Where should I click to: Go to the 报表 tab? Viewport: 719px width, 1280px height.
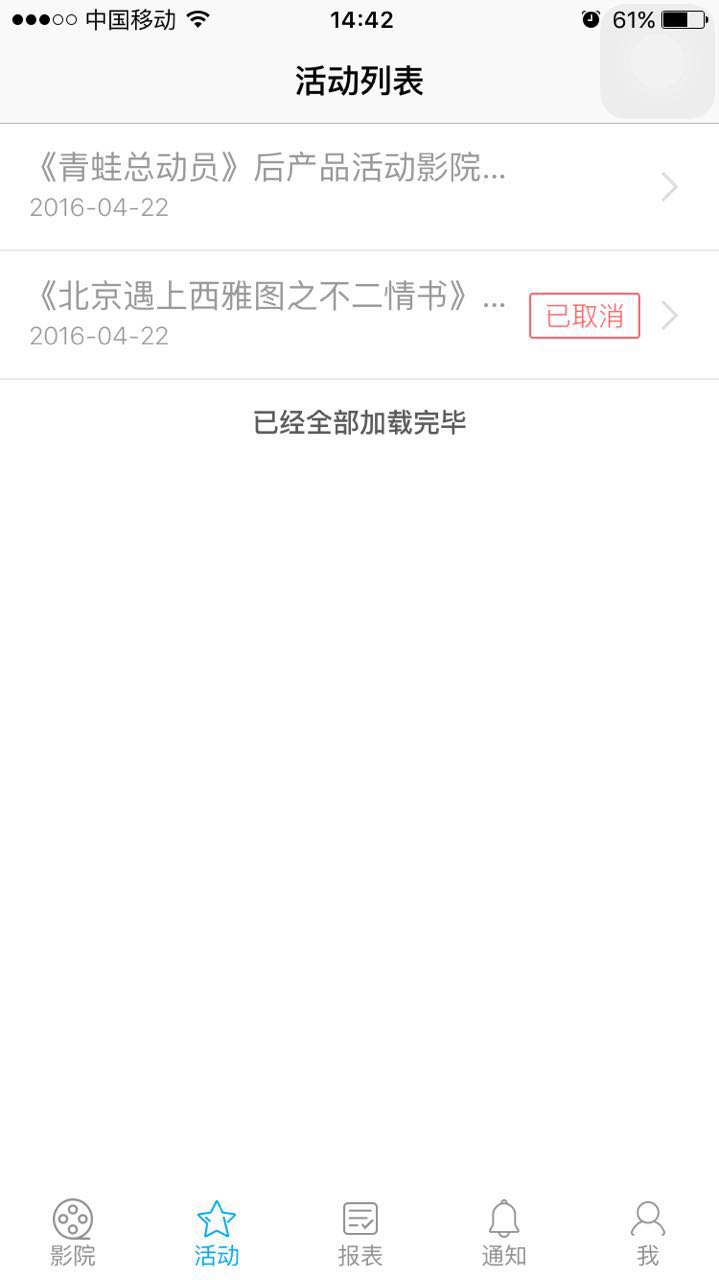click(360, 1232)
